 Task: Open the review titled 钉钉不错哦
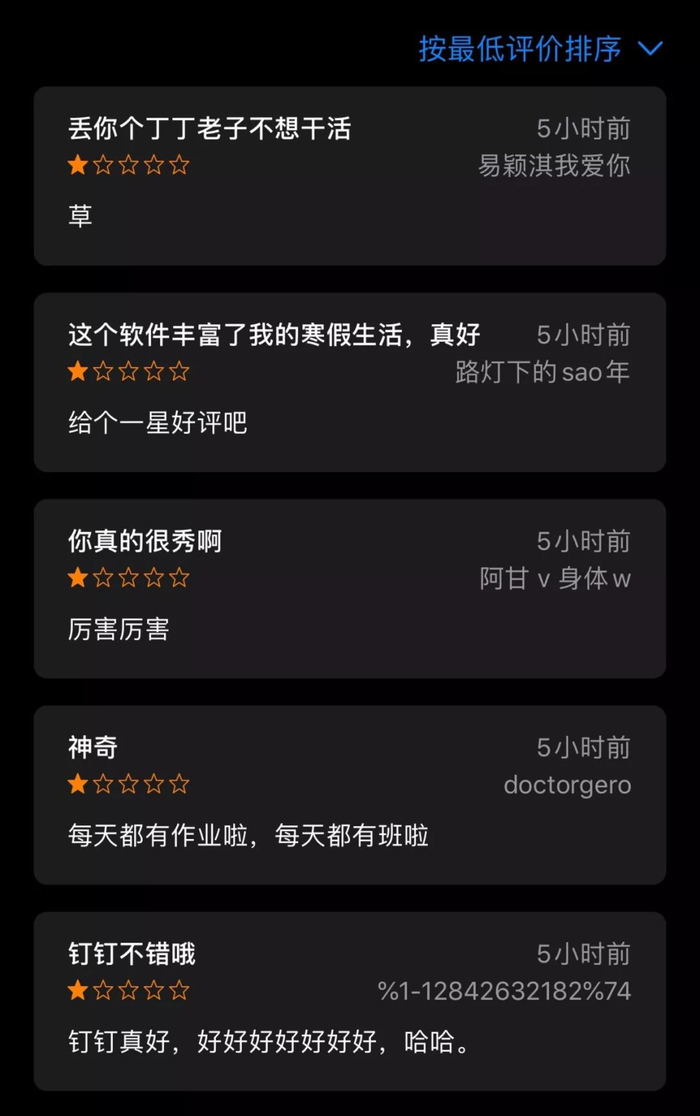tap(350, 1001)
